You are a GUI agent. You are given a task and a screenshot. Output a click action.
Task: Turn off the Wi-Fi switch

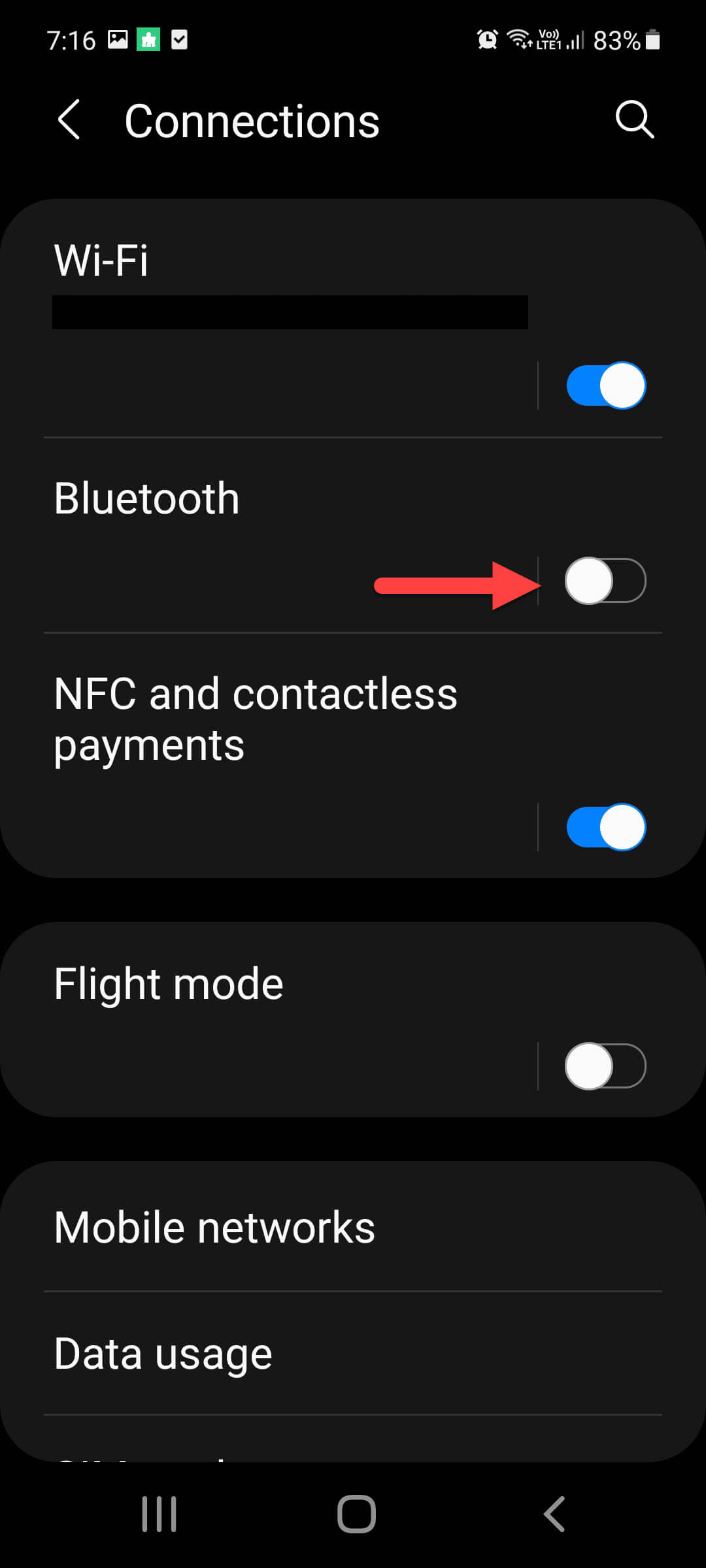[605, 385]
